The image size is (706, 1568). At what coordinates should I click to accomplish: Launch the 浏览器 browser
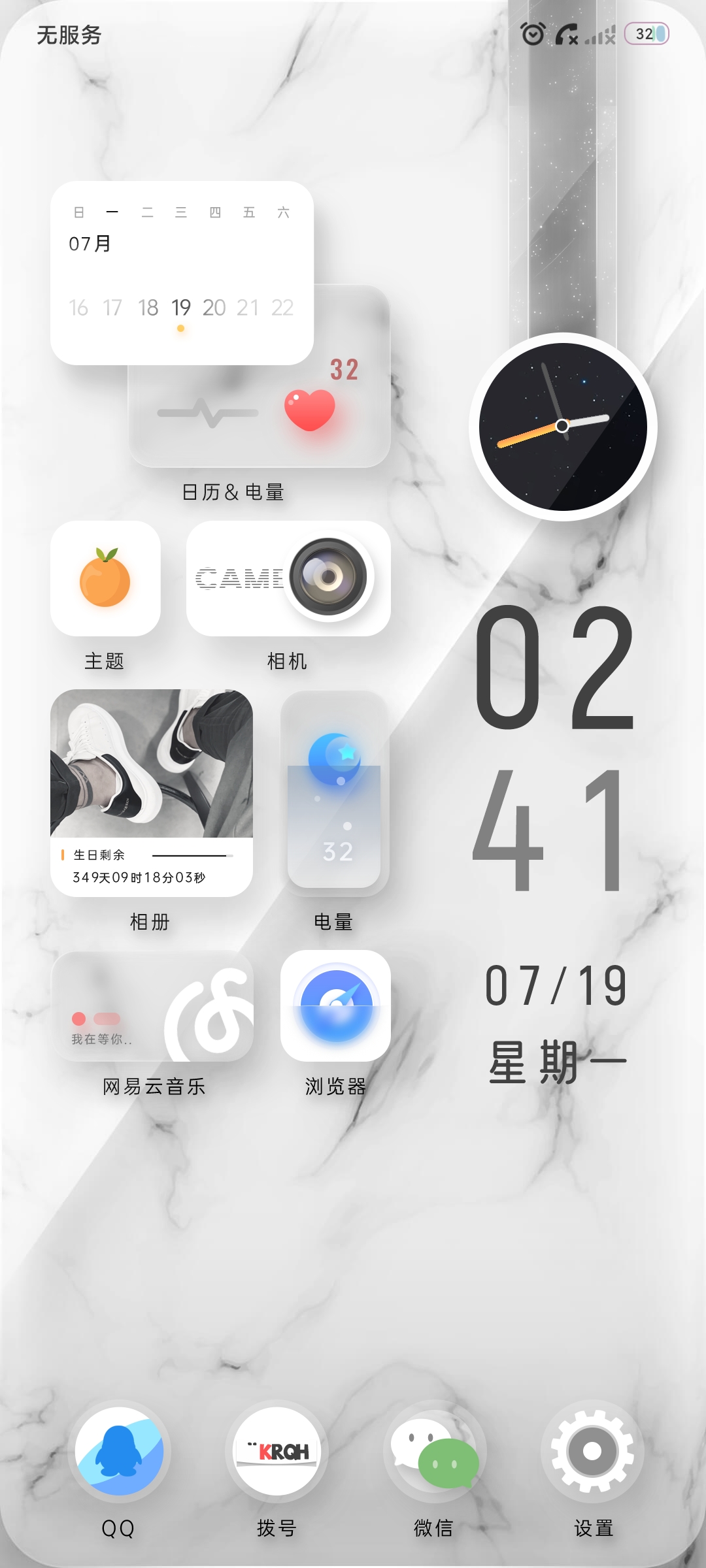(335, 1006)
